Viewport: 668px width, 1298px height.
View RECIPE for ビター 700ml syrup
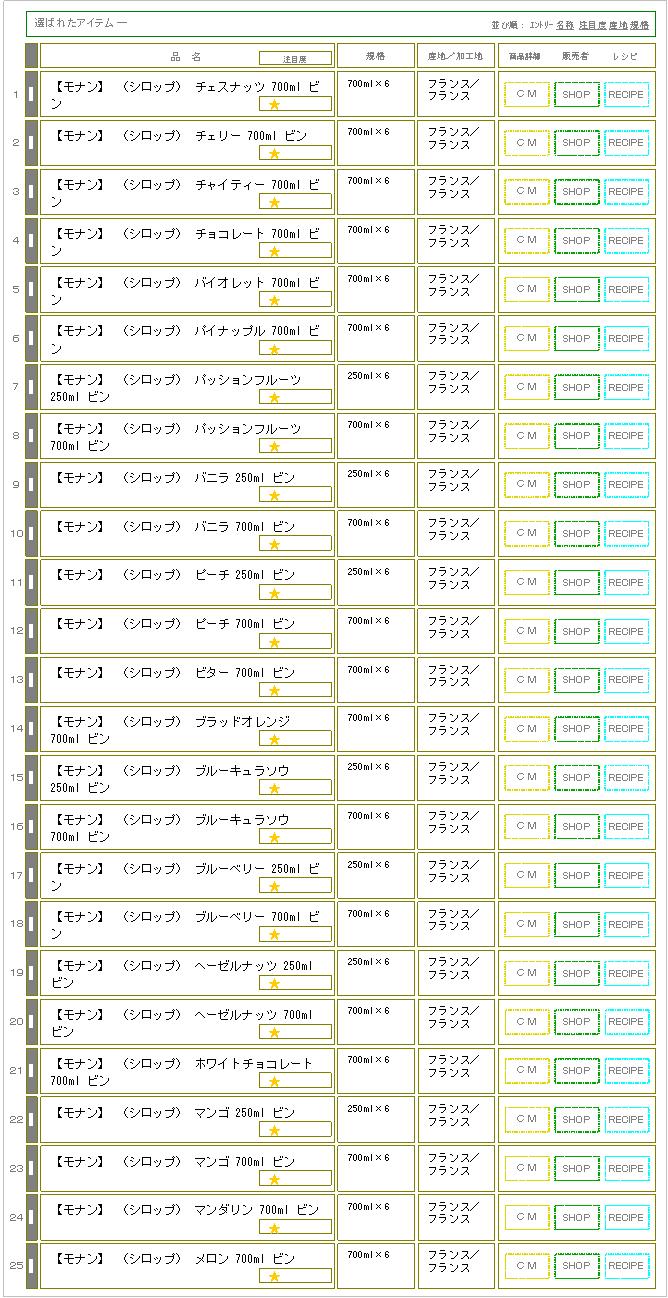click(x=626, y=680)
